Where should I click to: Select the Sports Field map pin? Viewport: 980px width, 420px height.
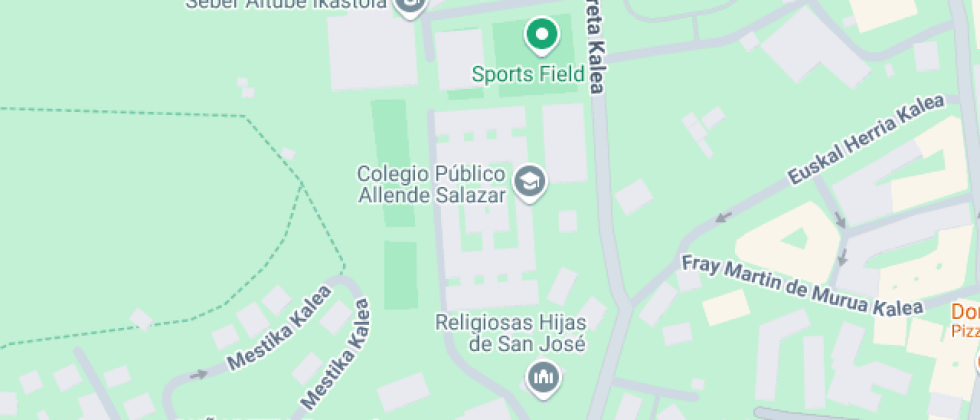click(541, 36)
